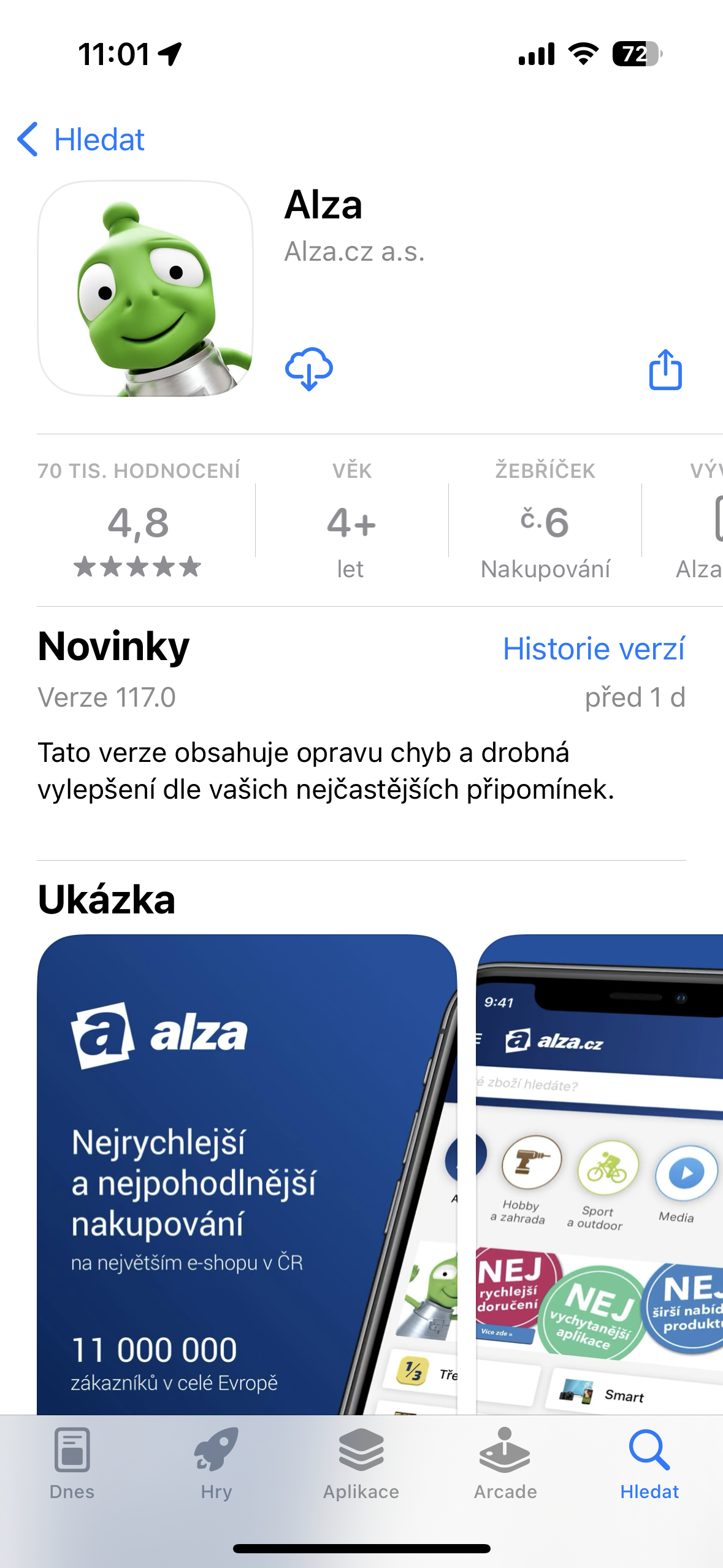Switch to the Dnes tab
The height and width of the screenshot is (1568, 723).
pyautogui.click(x=72, y=1463)
